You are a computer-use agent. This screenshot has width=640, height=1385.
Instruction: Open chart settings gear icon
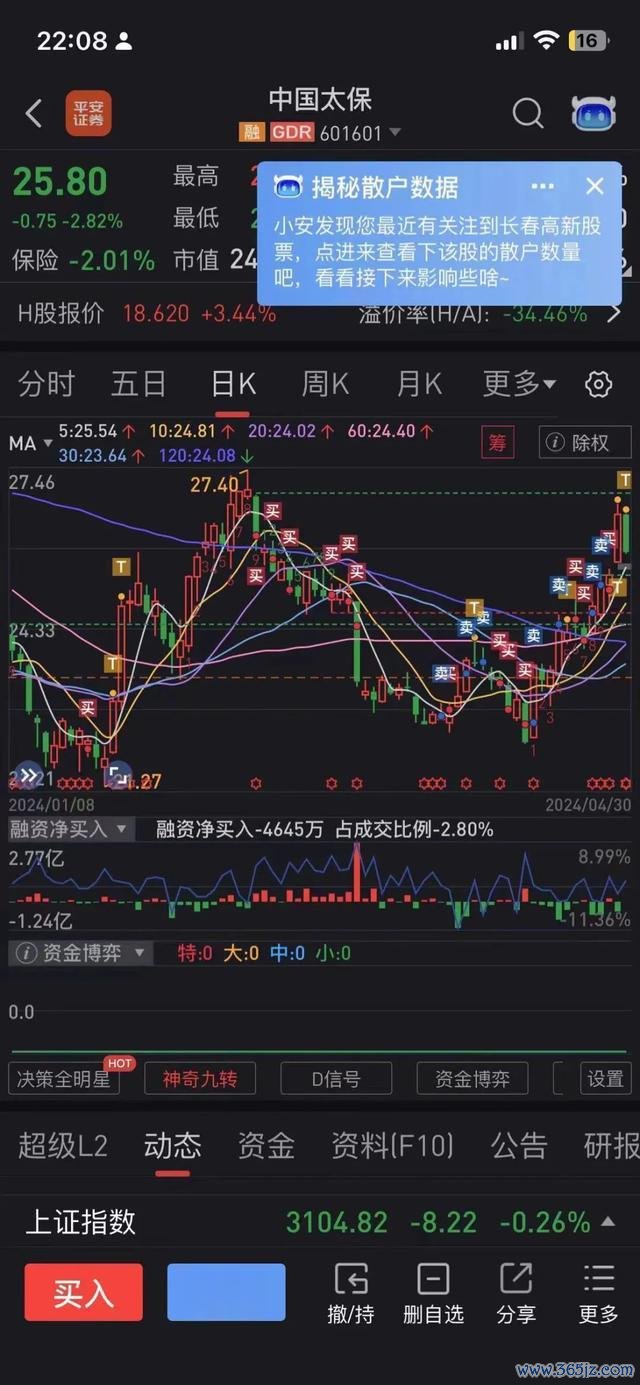pyautogui.click(x=598, y=384)
